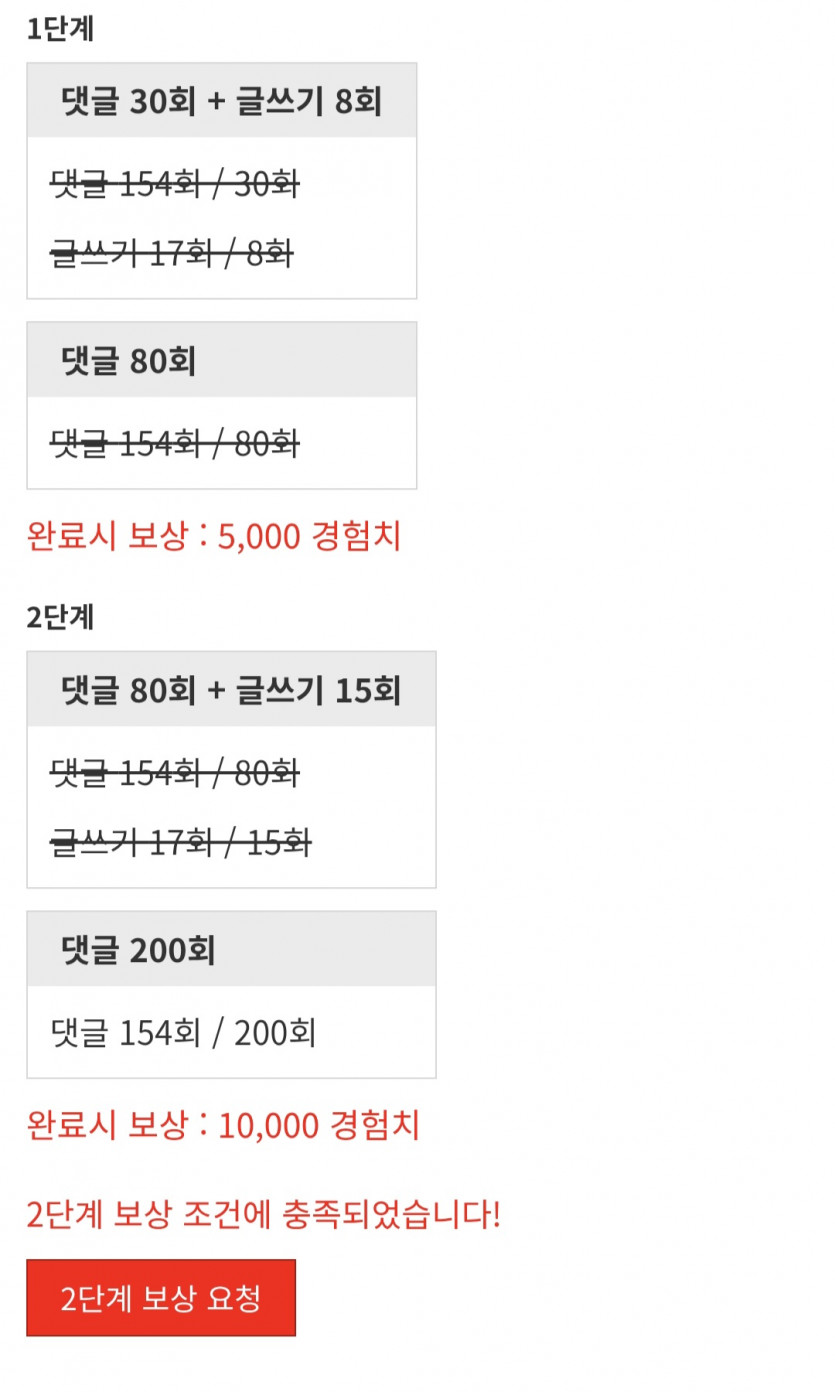Click the 2단계 보상 요청 button
835x1392 pixels.
pos(160,1297)
